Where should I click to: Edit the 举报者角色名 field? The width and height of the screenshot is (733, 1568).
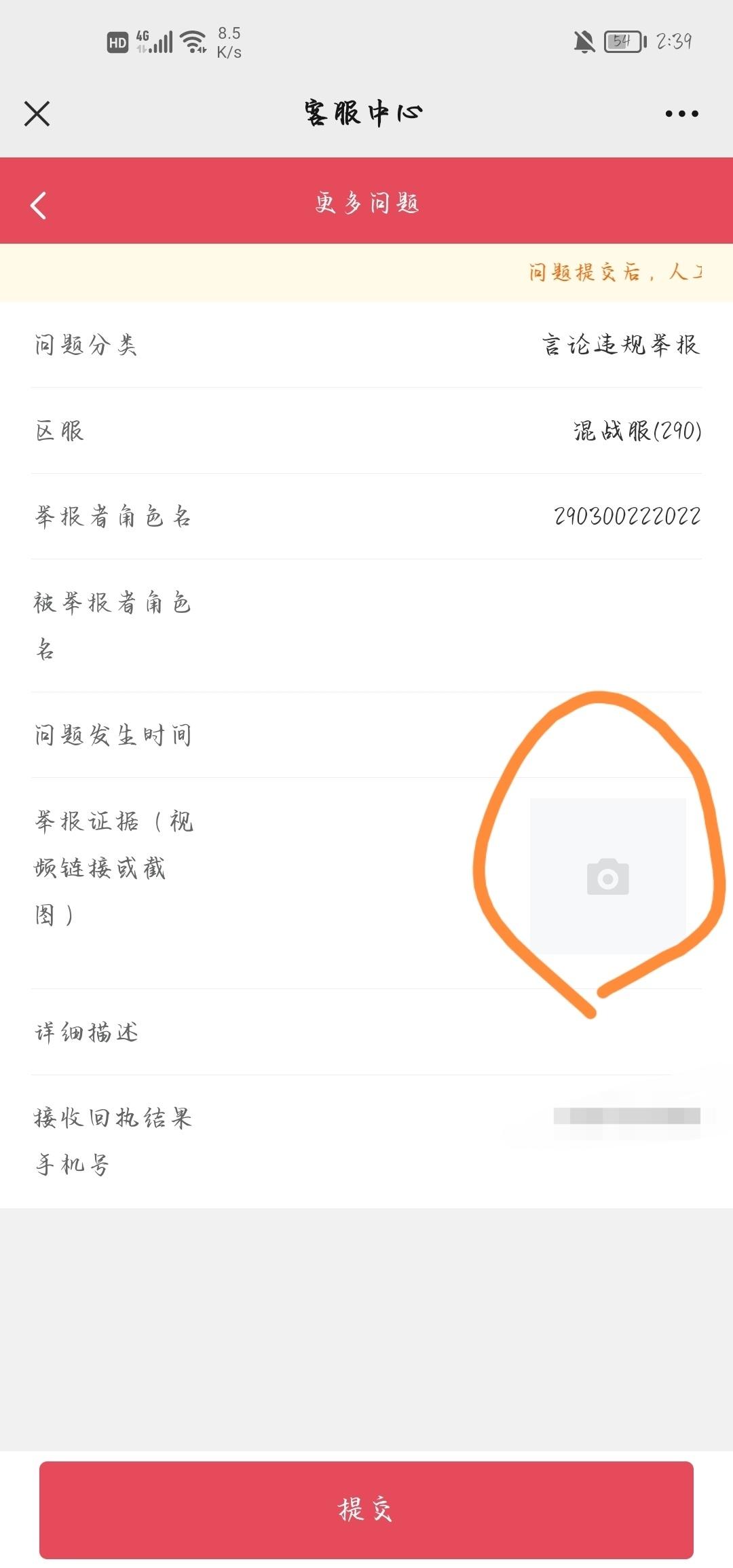(366, 517)
